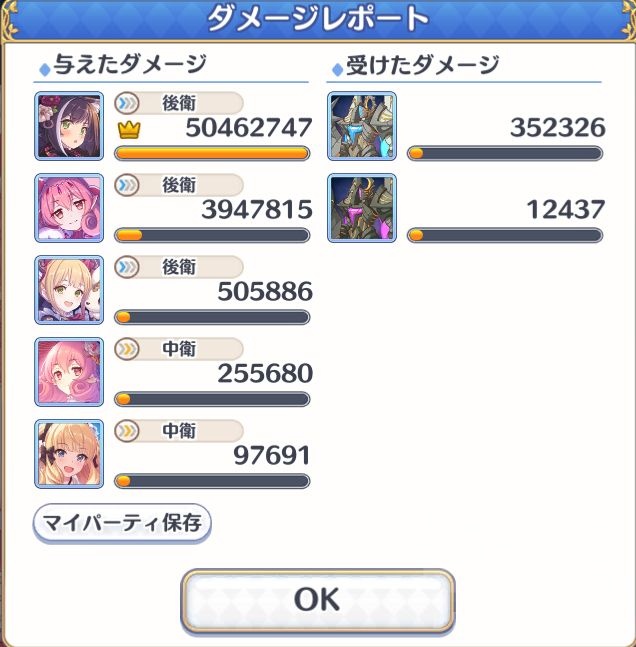Save party with マイパーティ保存 button
The width and height of the screenshot is (636, 647).
(123, 522)
